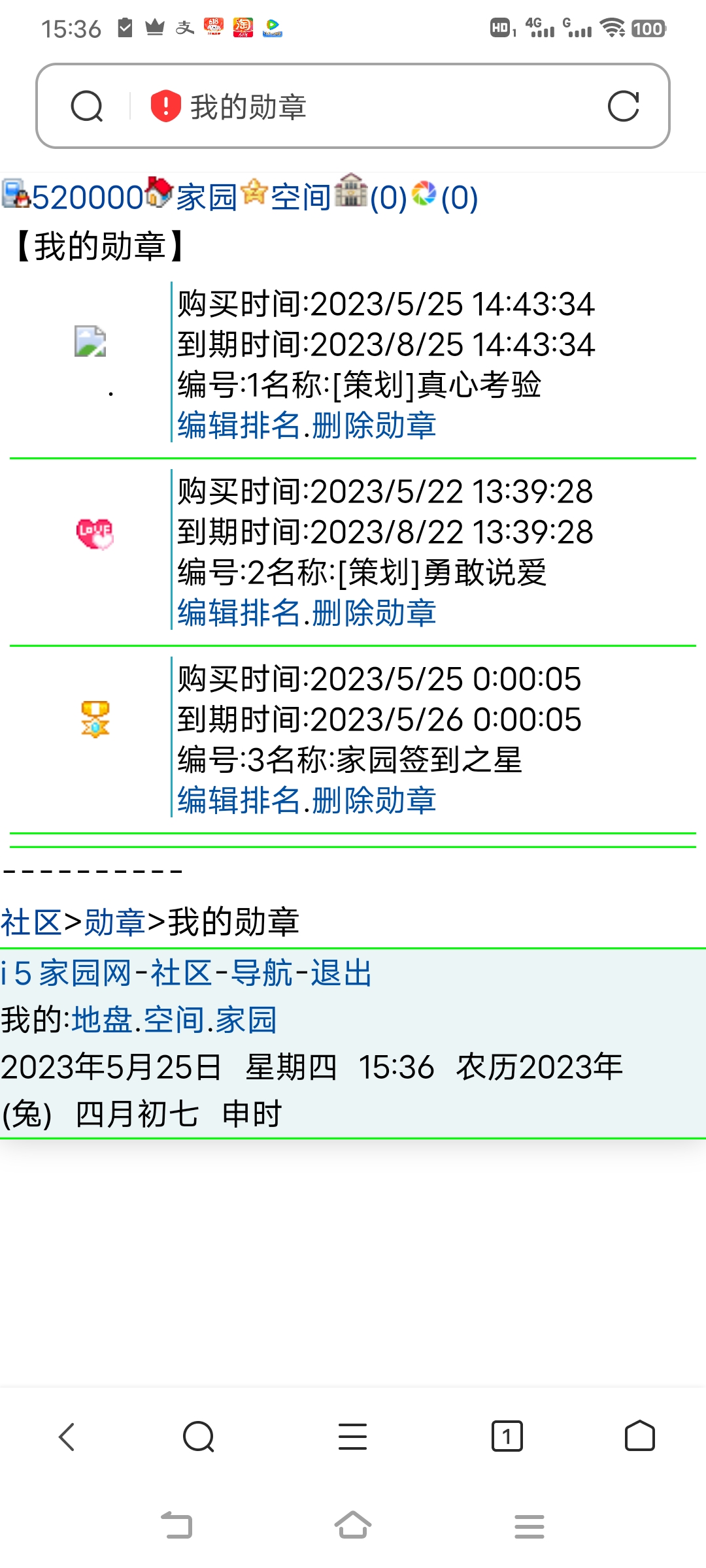Reload the page with the refresh icon
The width and height of the screenshot is (706, 1568).
point(626,106)
